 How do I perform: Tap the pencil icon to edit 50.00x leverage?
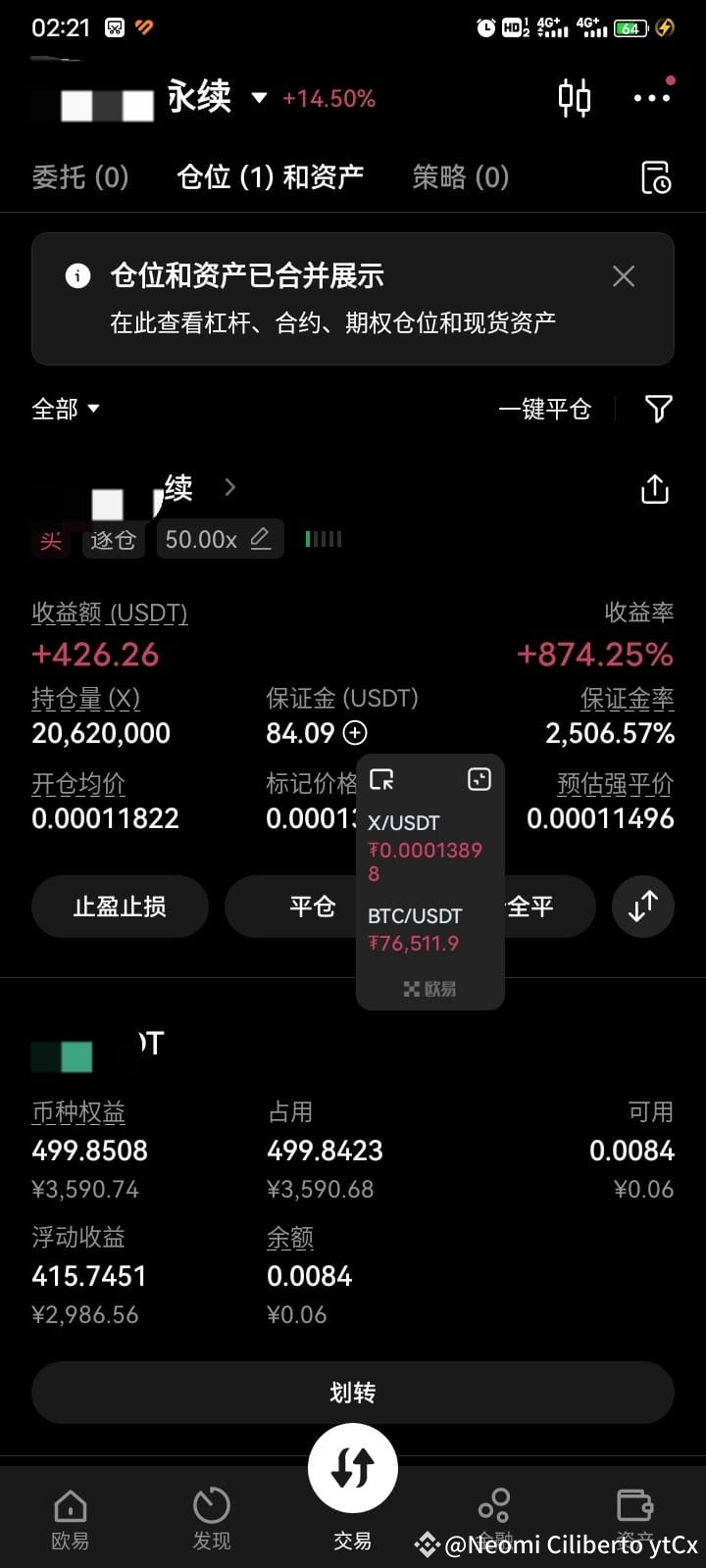pyautogui.click(x=260, y=538)
